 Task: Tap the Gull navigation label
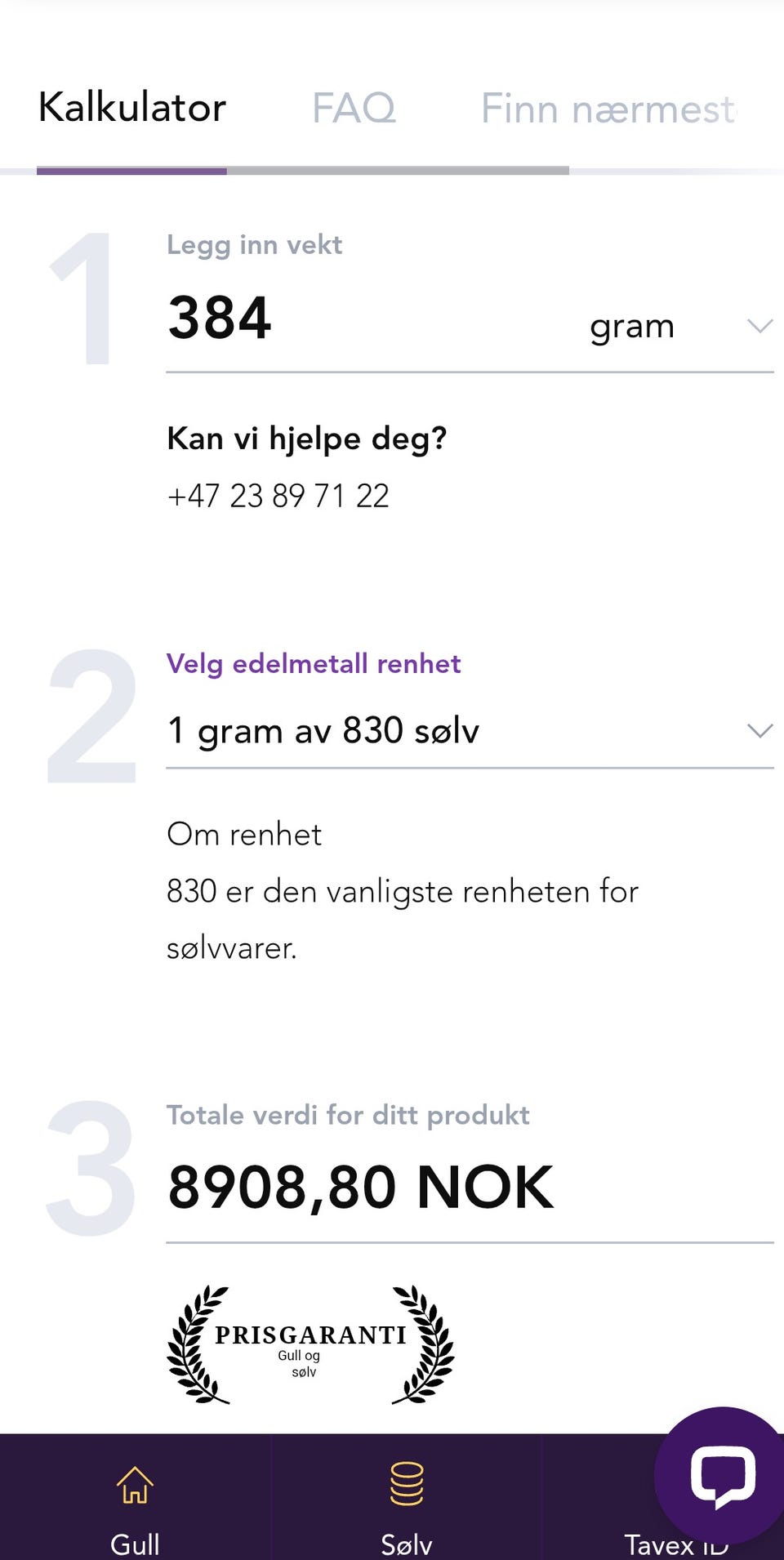[136, 1540]
